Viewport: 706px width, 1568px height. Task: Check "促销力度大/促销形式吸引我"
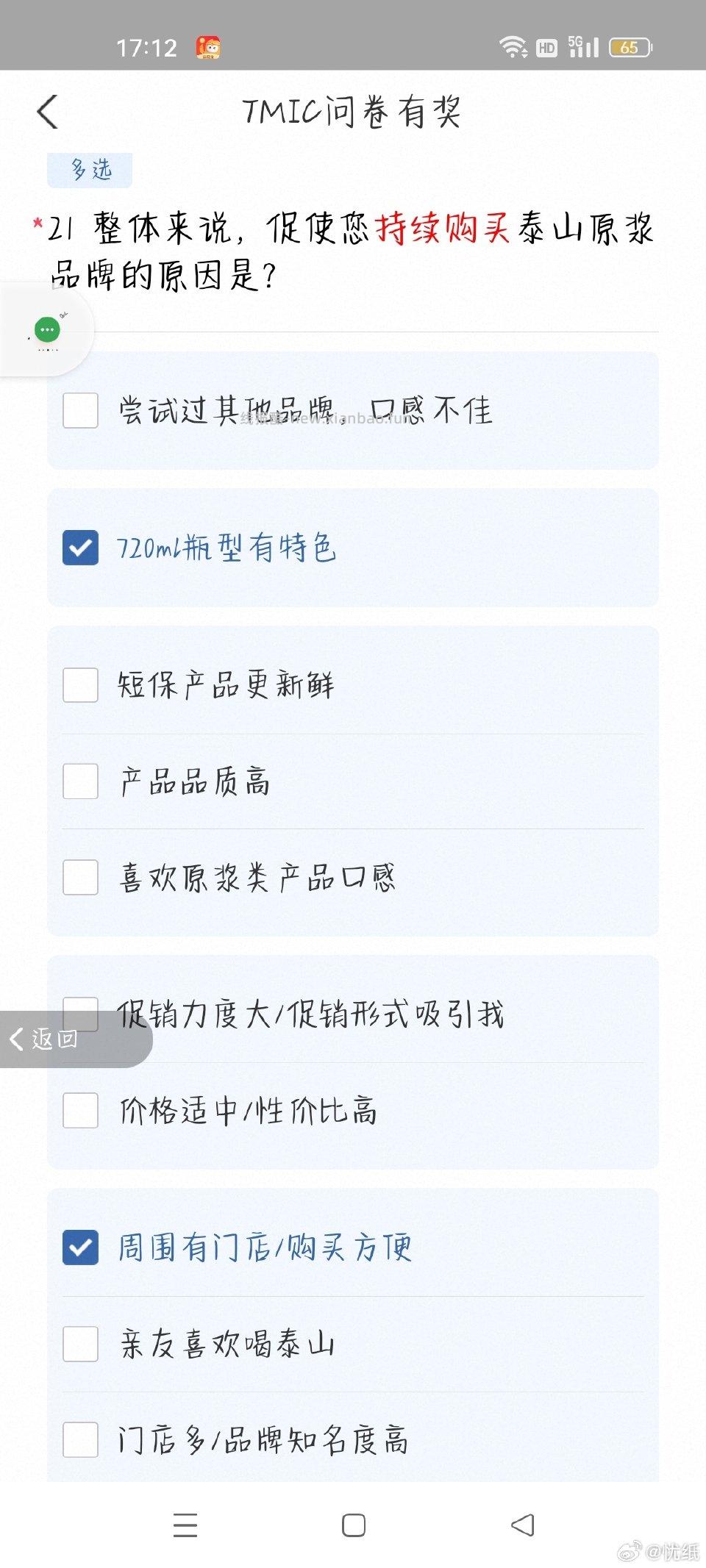(79, 1014)
